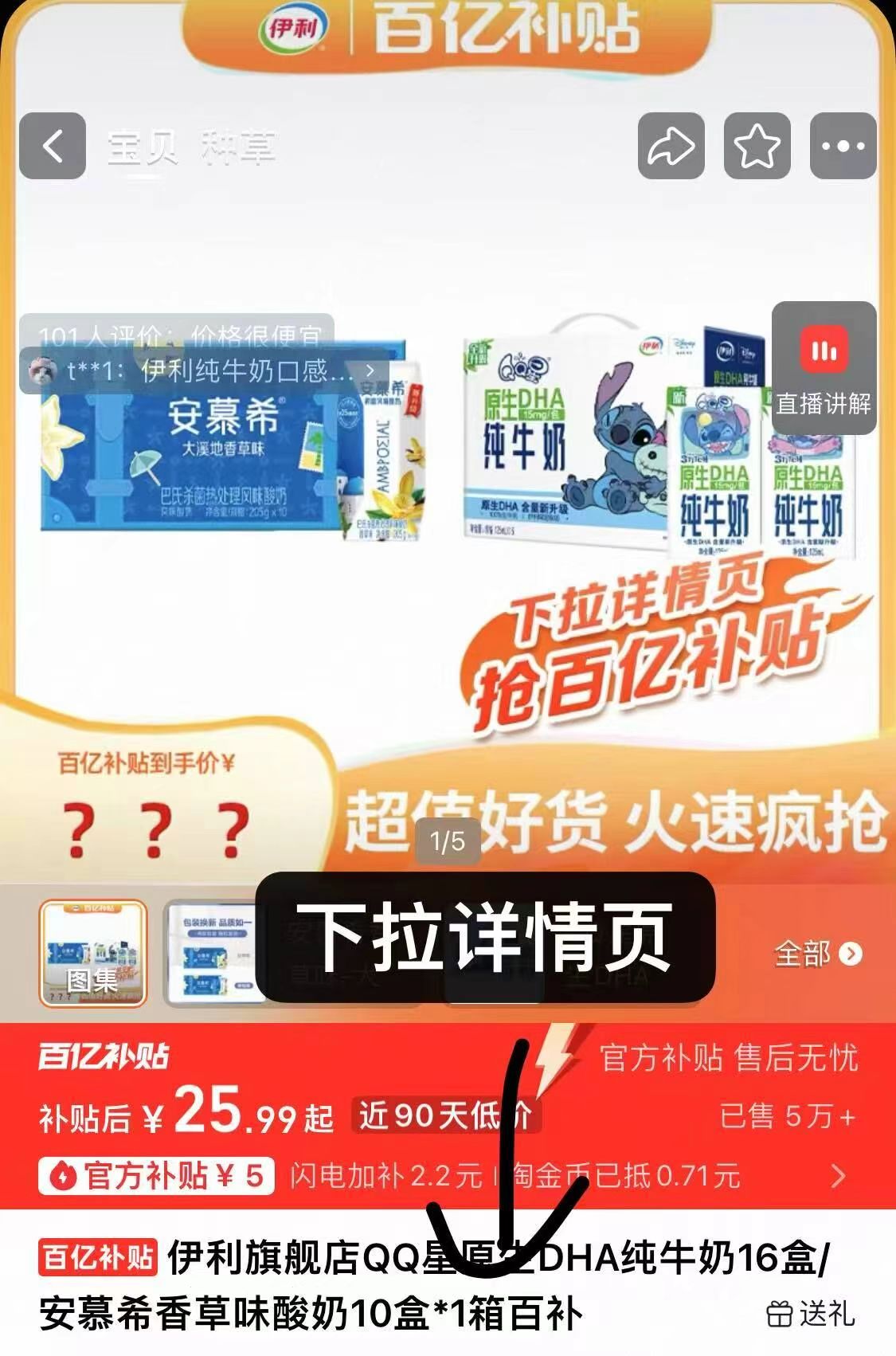Image resolution: width=896 pixels, height=1356 pixels.
Task: Switch to the 宝贝 tab
Action: 142,147
